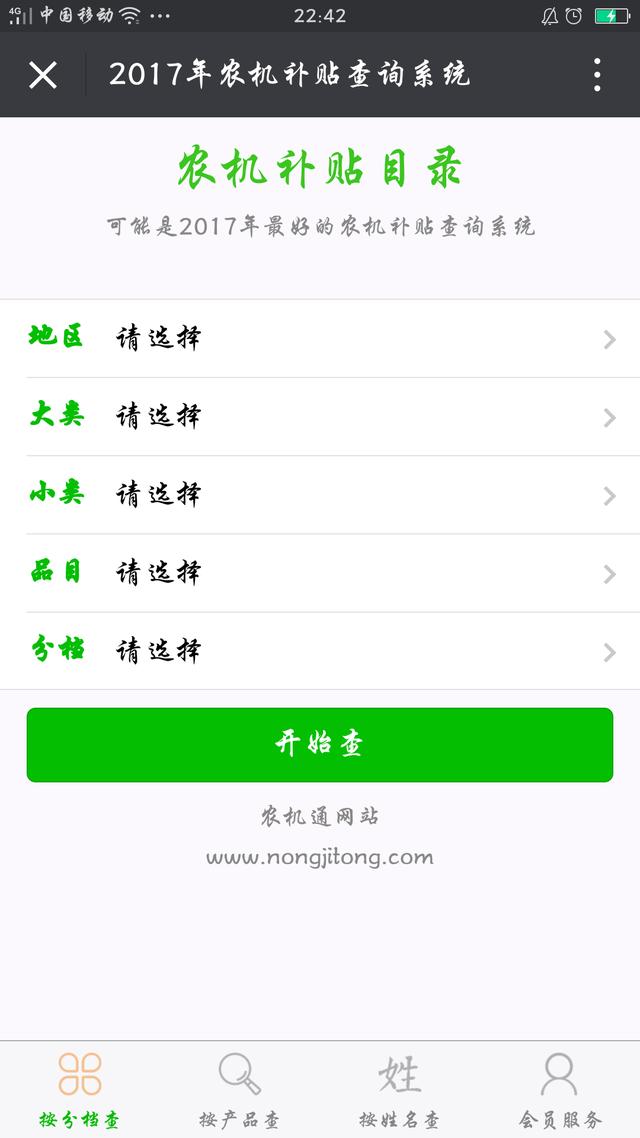Switch to the 按产品查 tab
This screenshot has height=1138, width=640.
click(239, 1090)
